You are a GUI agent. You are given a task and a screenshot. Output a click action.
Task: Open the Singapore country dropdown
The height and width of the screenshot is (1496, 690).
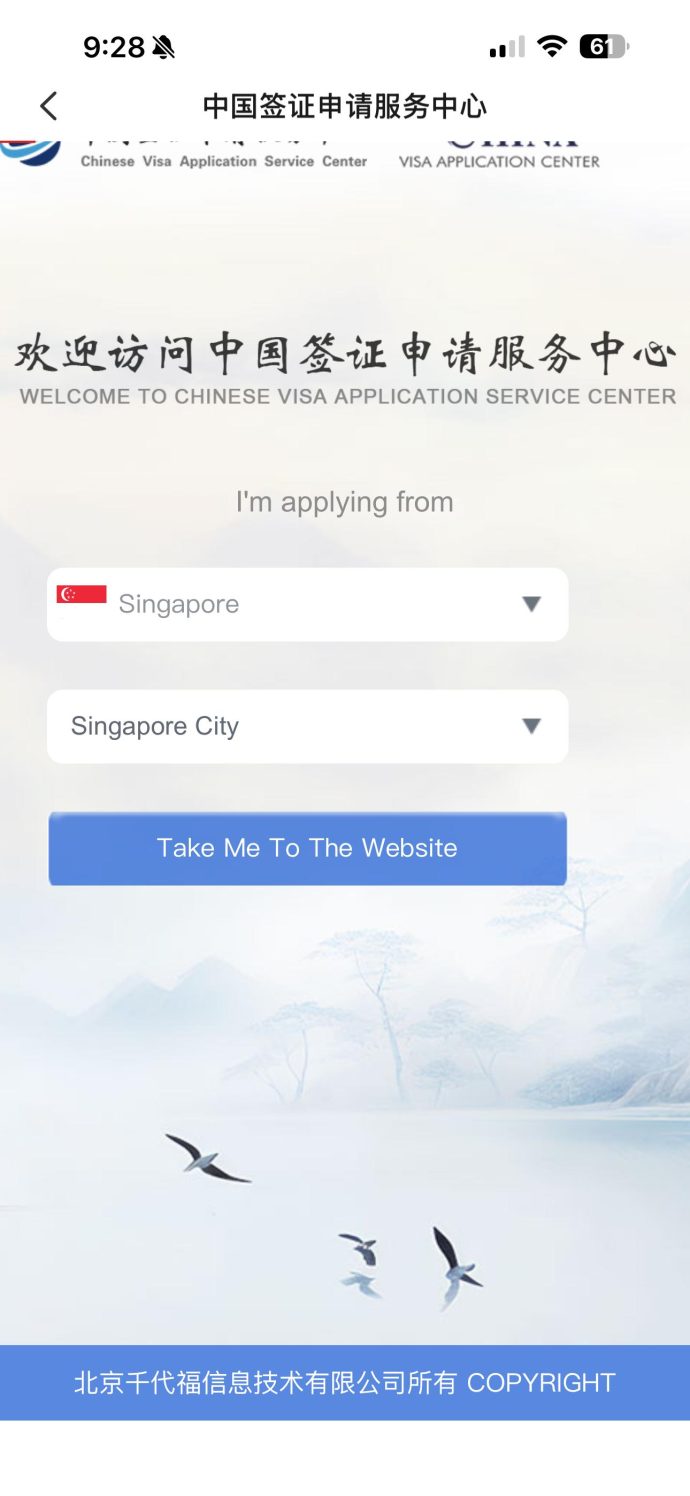[x=307, y=604]
